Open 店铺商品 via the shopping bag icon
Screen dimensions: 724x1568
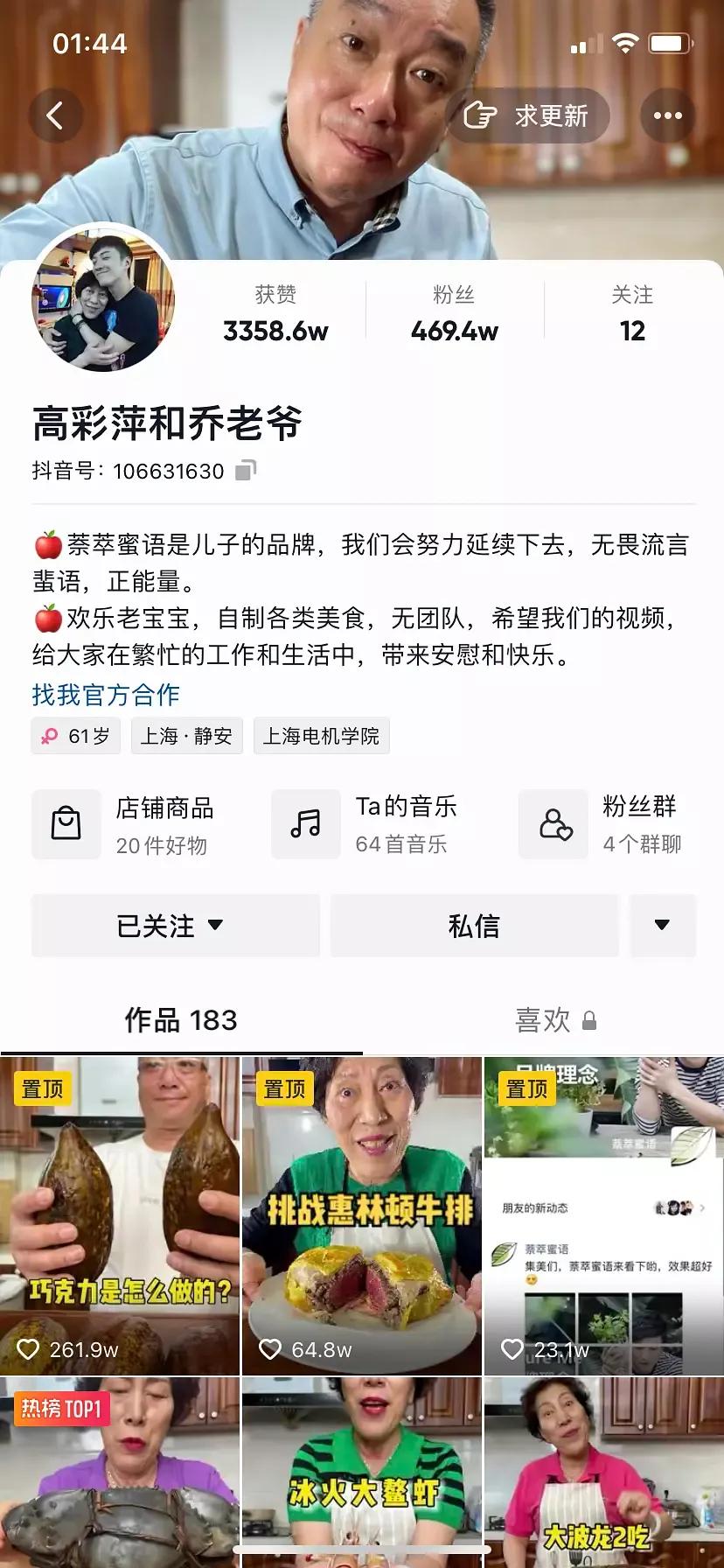pos(66,823)
